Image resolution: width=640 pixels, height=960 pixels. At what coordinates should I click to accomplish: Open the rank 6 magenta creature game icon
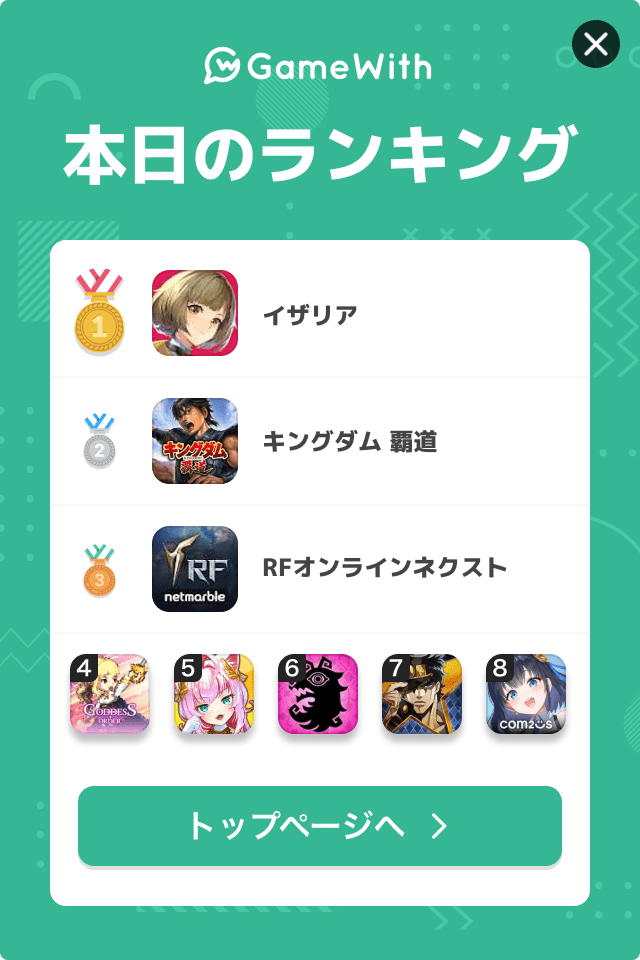coord(318,695)
